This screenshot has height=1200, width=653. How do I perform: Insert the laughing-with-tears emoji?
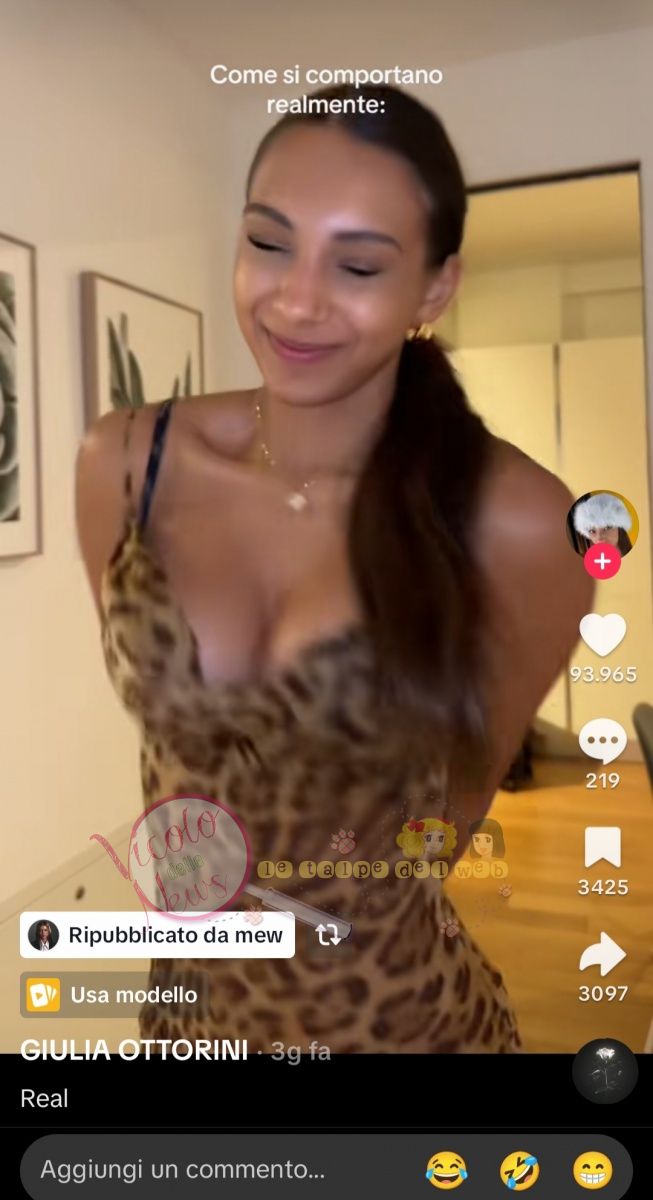[446, 1169]
